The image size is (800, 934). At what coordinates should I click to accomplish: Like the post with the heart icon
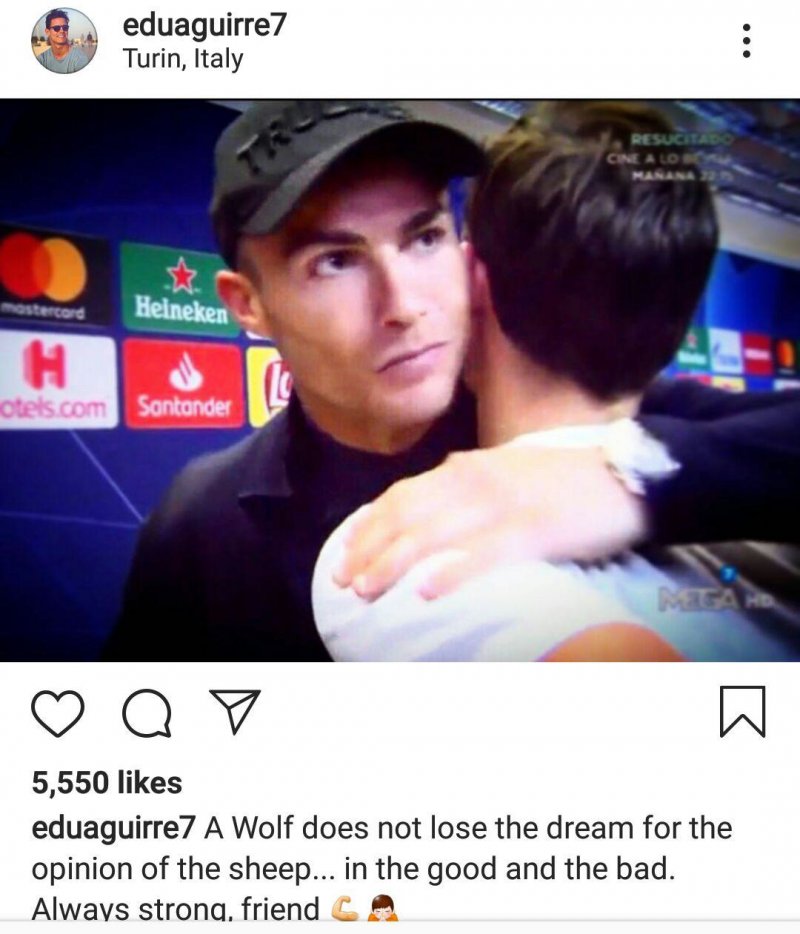click(57, 713)
